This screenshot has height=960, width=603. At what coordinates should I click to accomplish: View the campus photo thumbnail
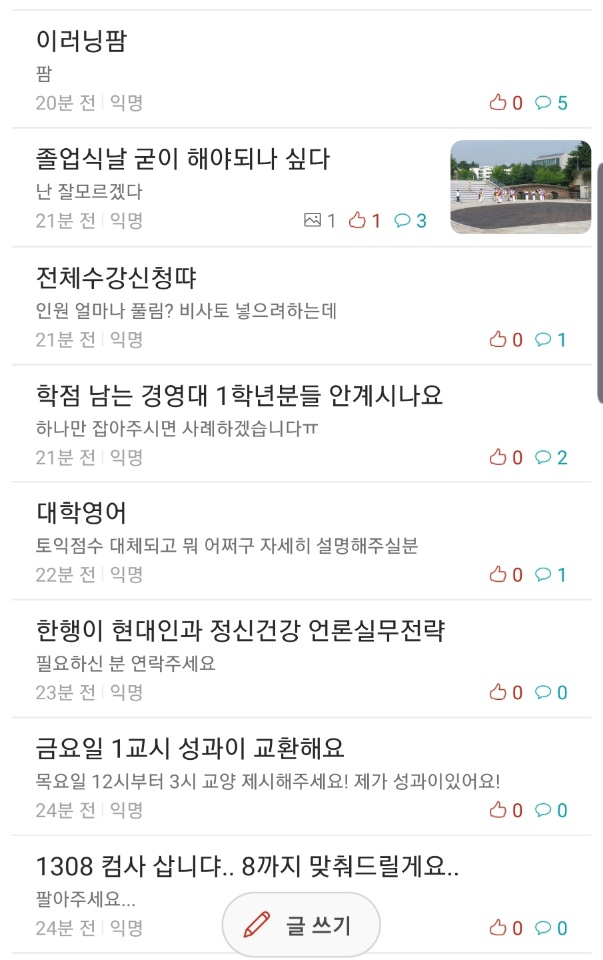pyautogui.click(x=521, y=187)
